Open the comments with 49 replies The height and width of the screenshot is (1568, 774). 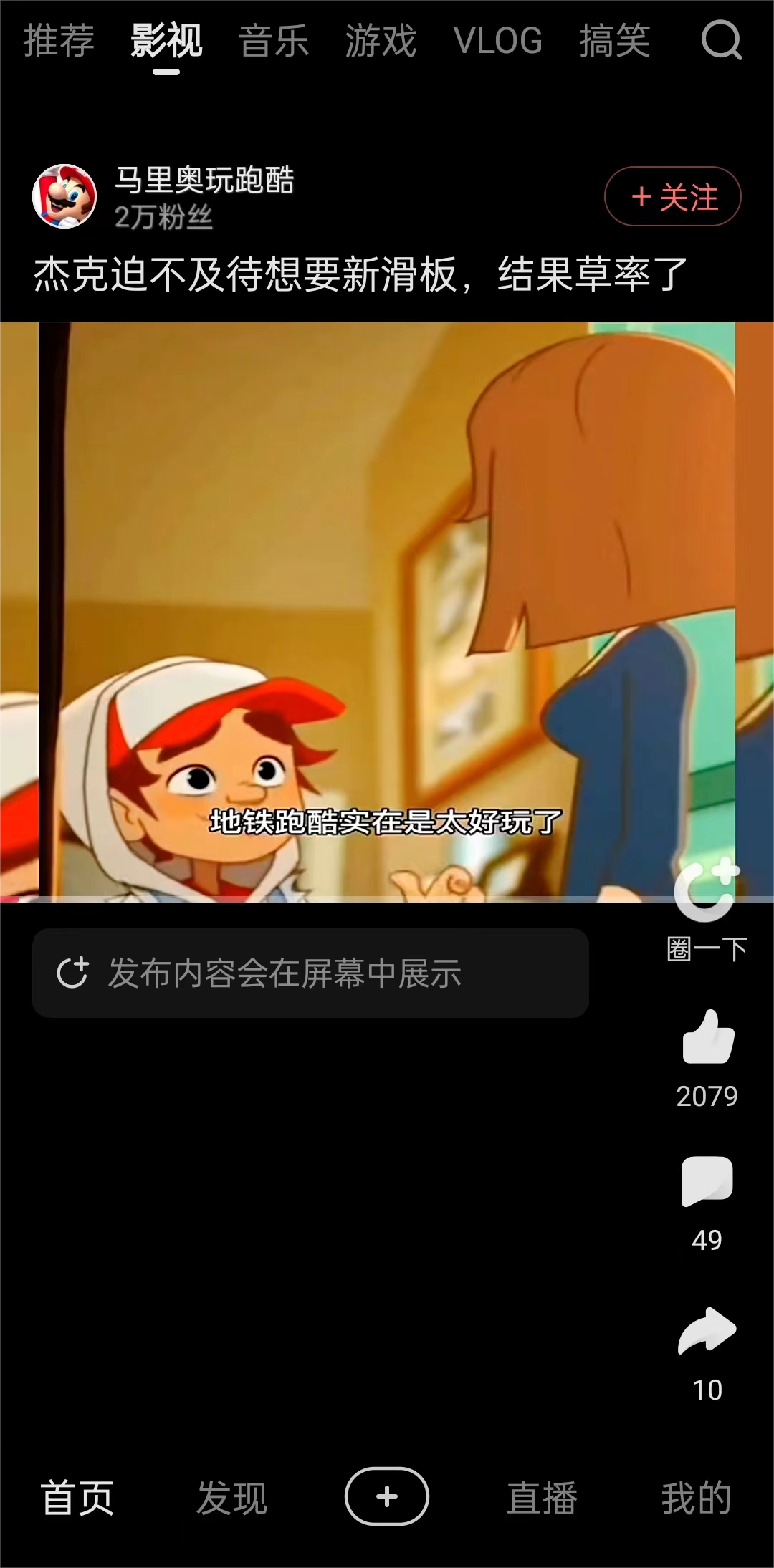click(707, 1182)
